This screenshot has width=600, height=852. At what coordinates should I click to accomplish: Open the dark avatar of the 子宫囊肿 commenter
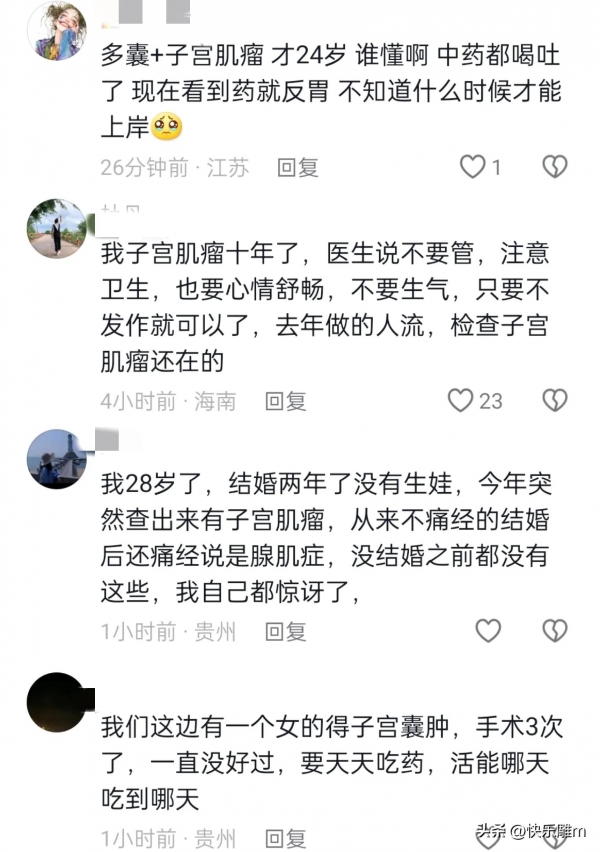pyautogui.click(x=55, y=702)
